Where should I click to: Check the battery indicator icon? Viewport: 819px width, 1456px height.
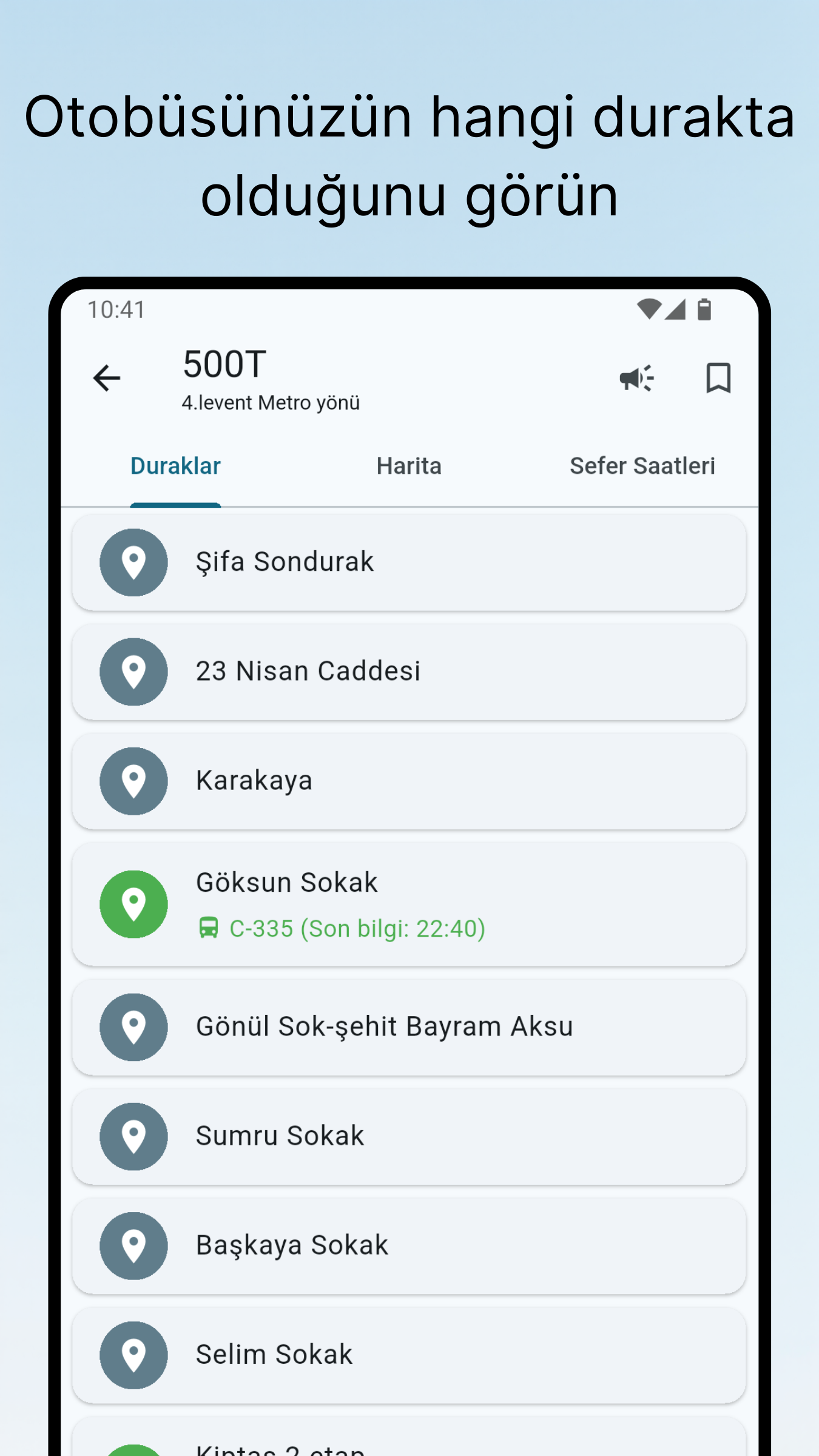[x=704, y=310]
